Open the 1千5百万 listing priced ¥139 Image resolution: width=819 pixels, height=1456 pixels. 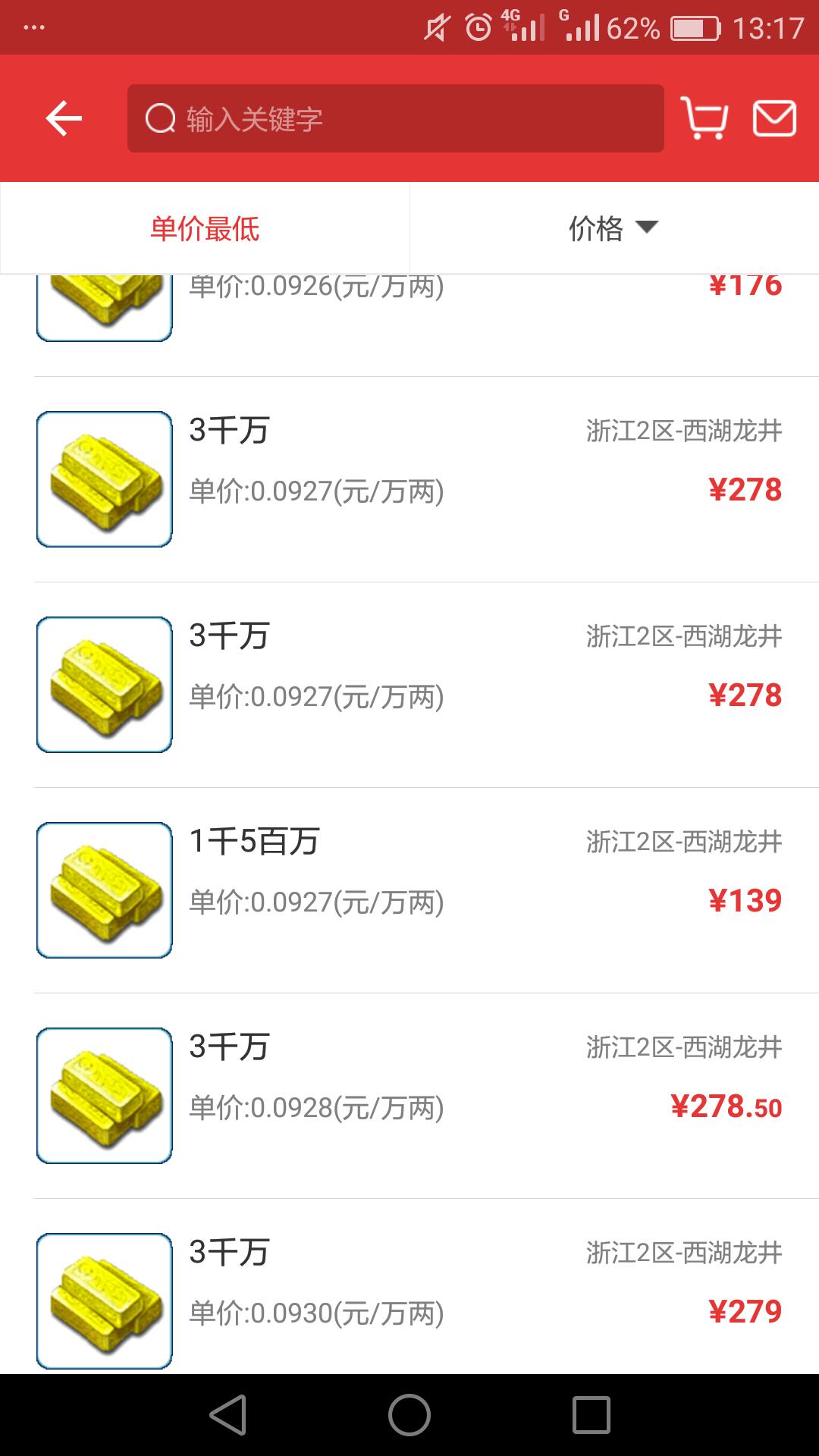[409, 890]
